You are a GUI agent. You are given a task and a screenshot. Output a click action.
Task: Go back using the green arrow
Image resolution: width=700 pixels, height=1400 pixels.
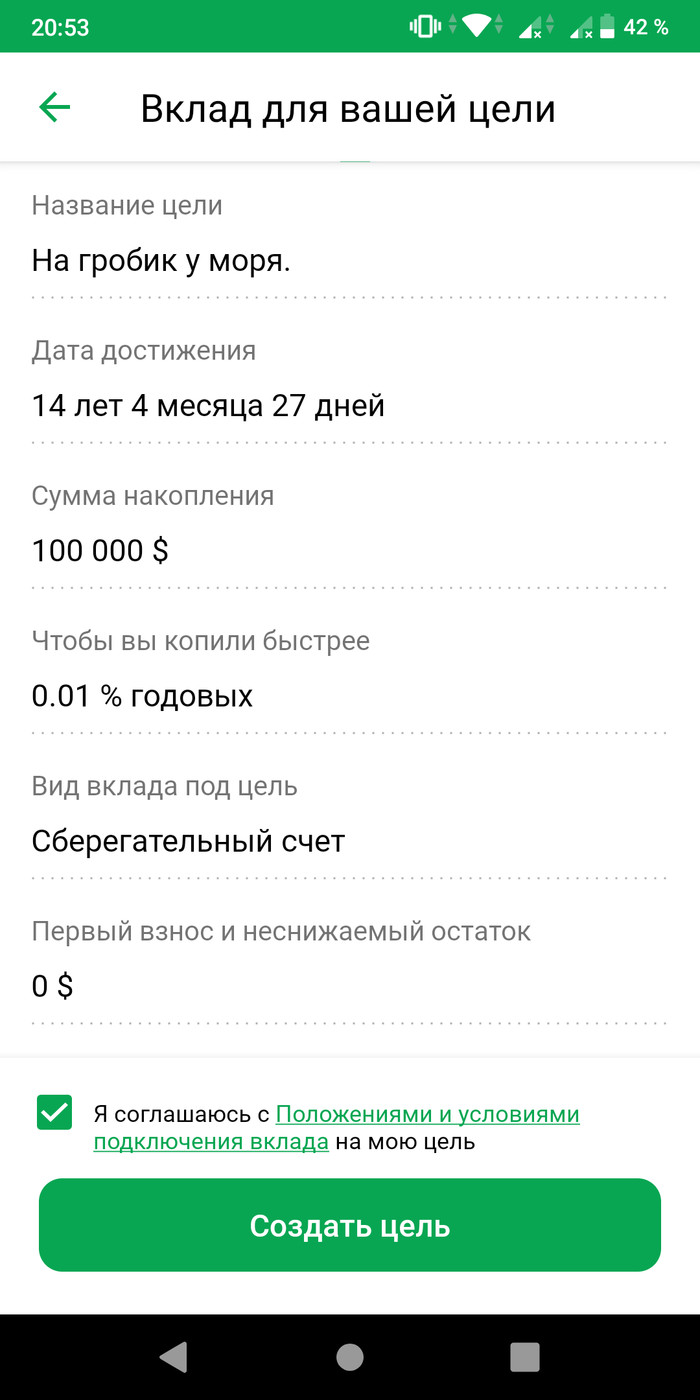click(x=54, y=108)
